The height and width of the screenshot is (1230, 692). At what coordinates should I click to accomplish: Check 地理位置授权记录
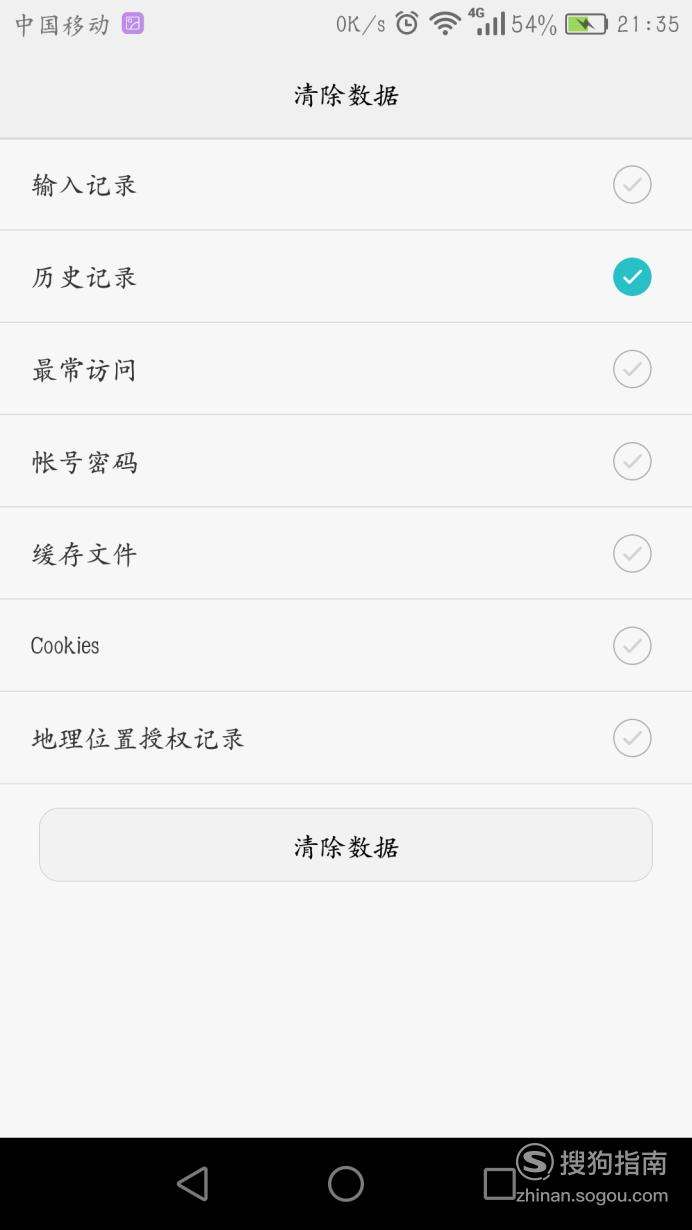coord(632,738)
